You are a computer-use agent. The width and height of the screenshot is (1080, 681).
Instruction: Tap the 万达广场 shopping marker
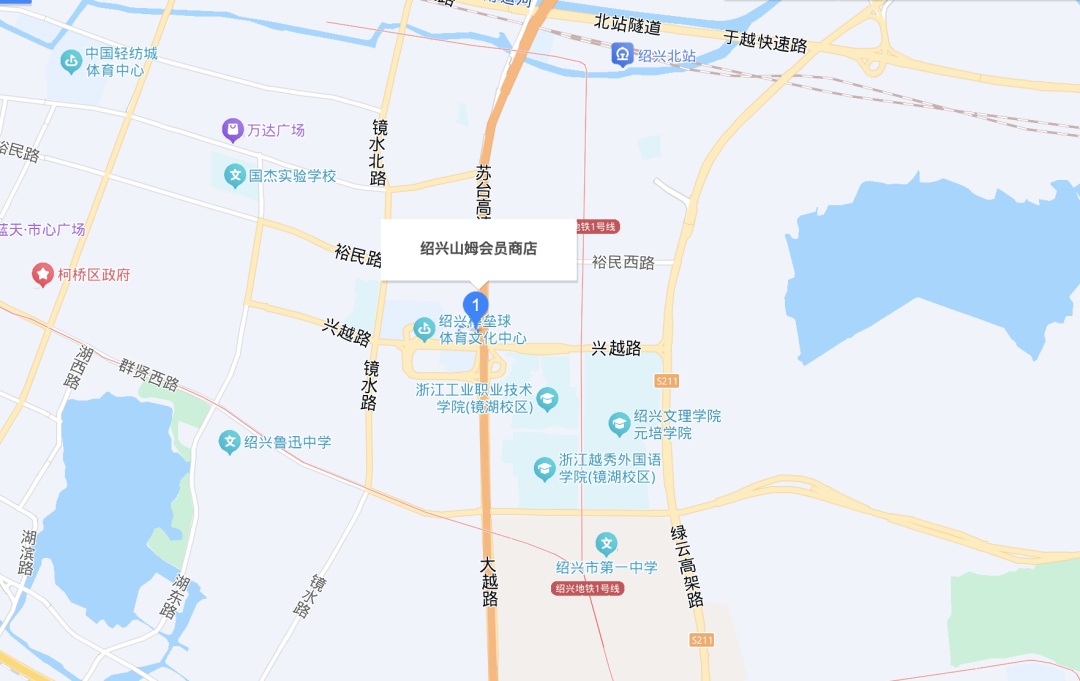[x=232, y=129]
